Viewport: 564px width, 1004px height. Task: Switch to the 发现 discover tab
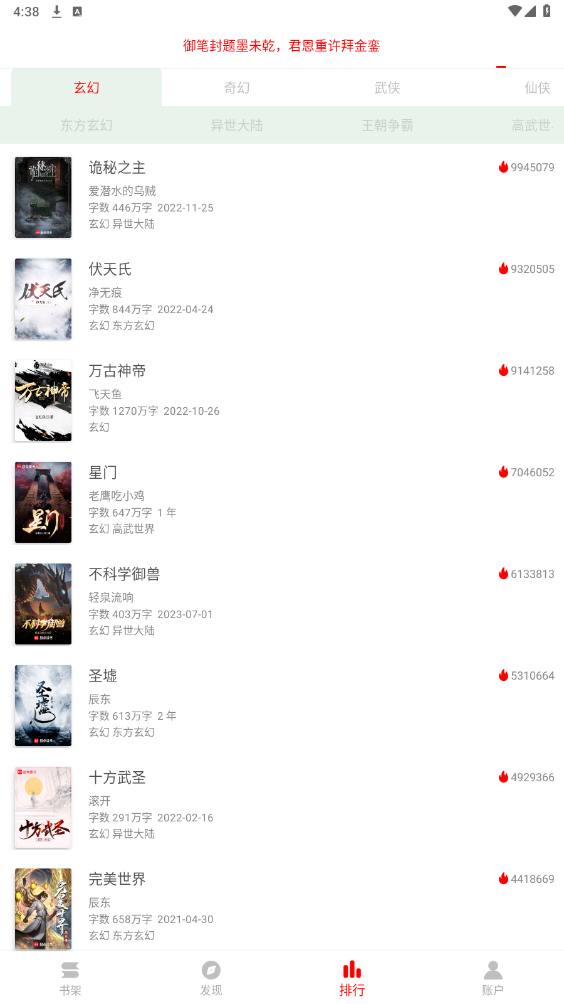click(211, 978)
